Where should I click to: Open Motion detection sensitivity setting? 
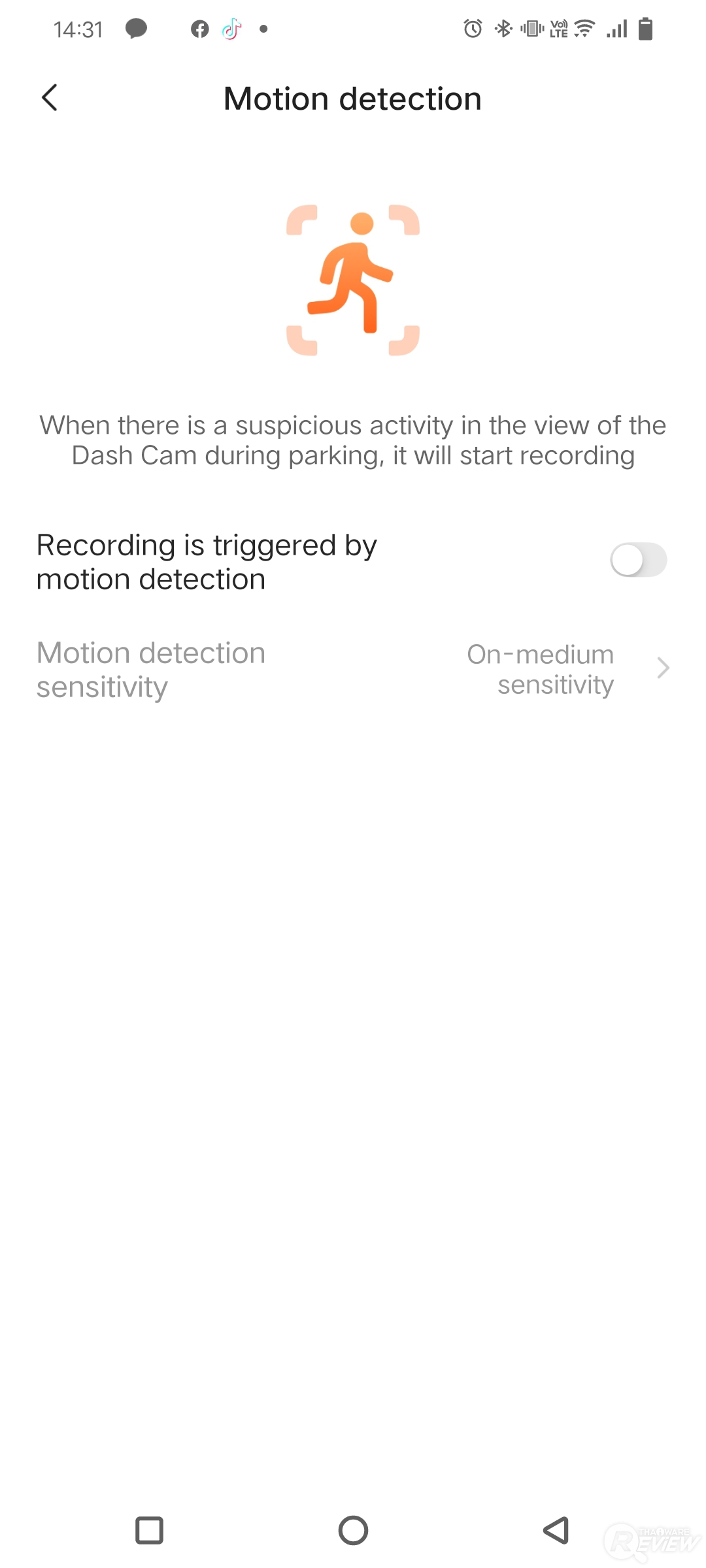point(353,669)
